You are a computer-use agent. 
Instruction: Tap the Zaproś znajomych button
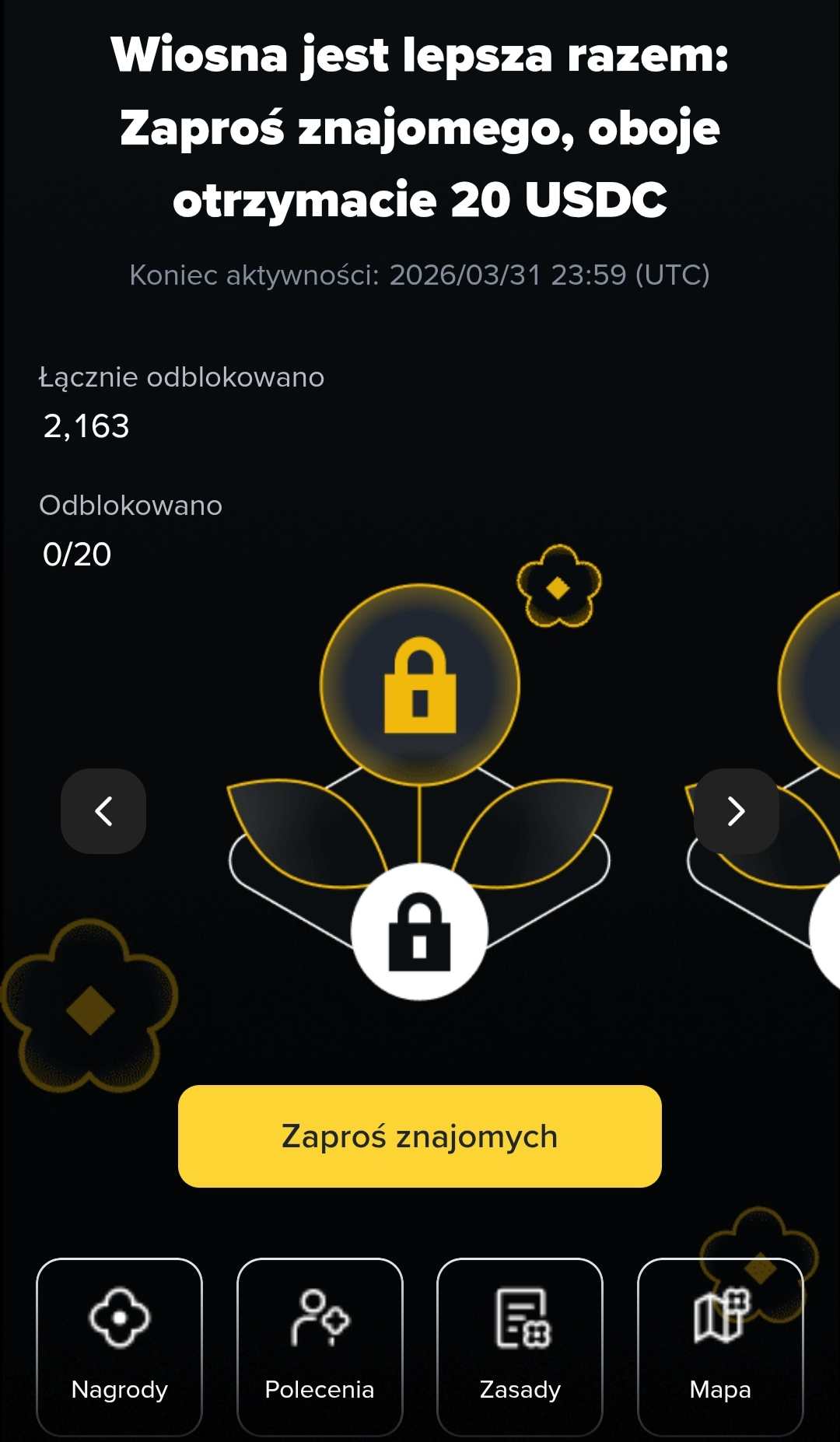pyautogui.click(x=419, y=1136)
